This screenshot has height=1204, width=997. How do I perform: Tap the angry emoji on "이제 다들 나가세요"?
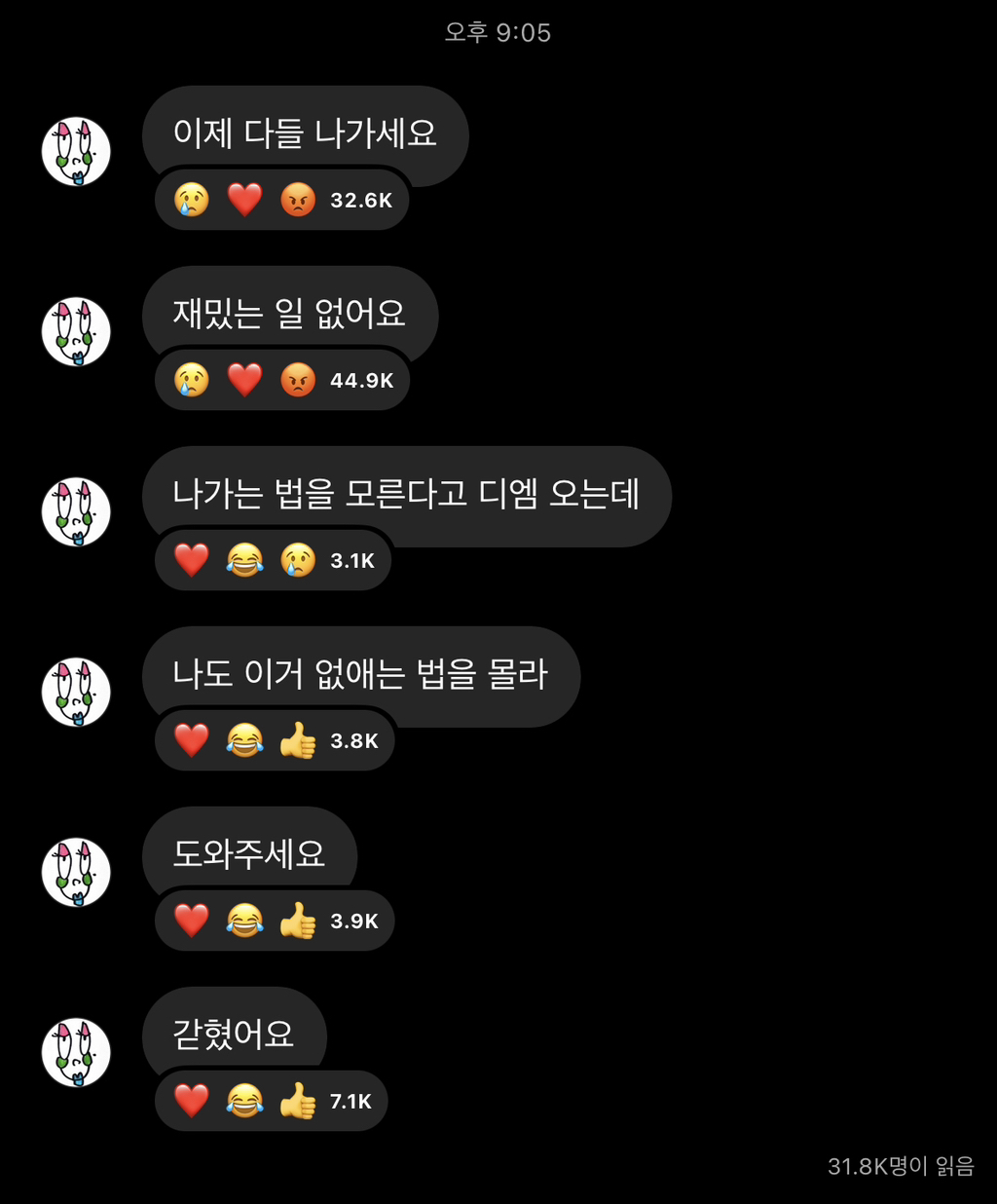click(298, 200)
